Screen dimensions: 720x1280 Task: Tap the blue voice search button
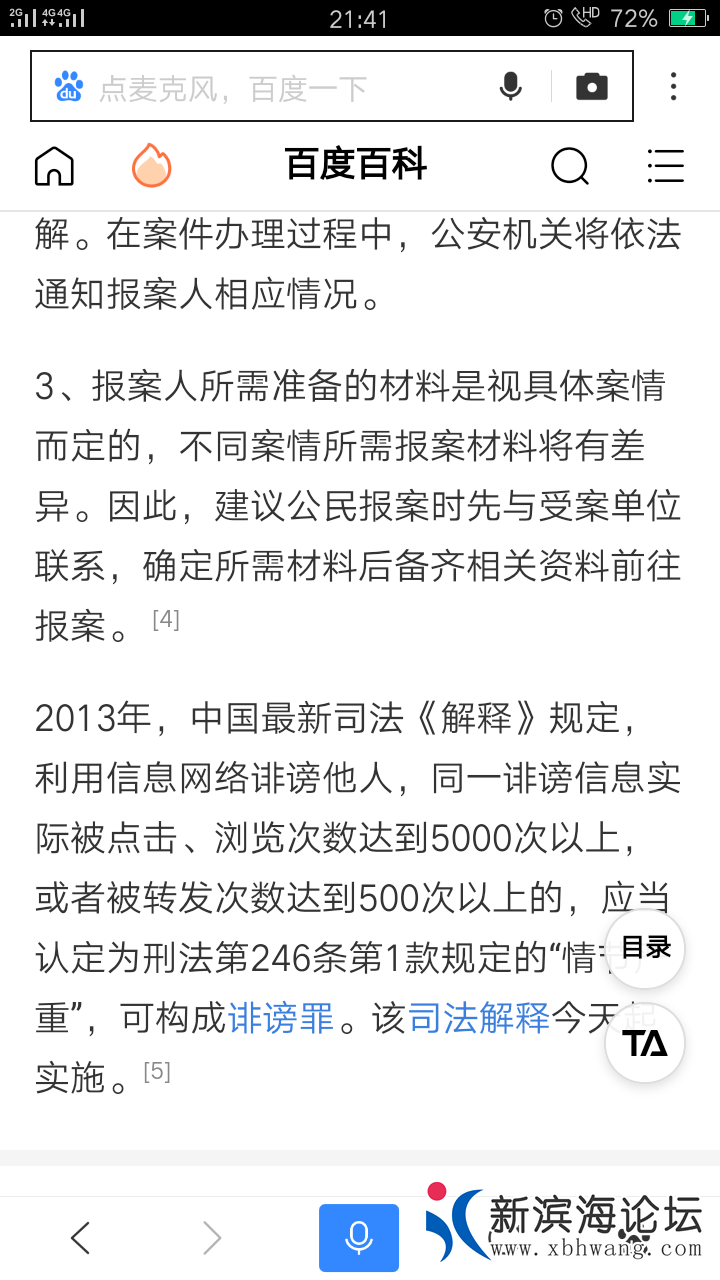(358, 1238)
